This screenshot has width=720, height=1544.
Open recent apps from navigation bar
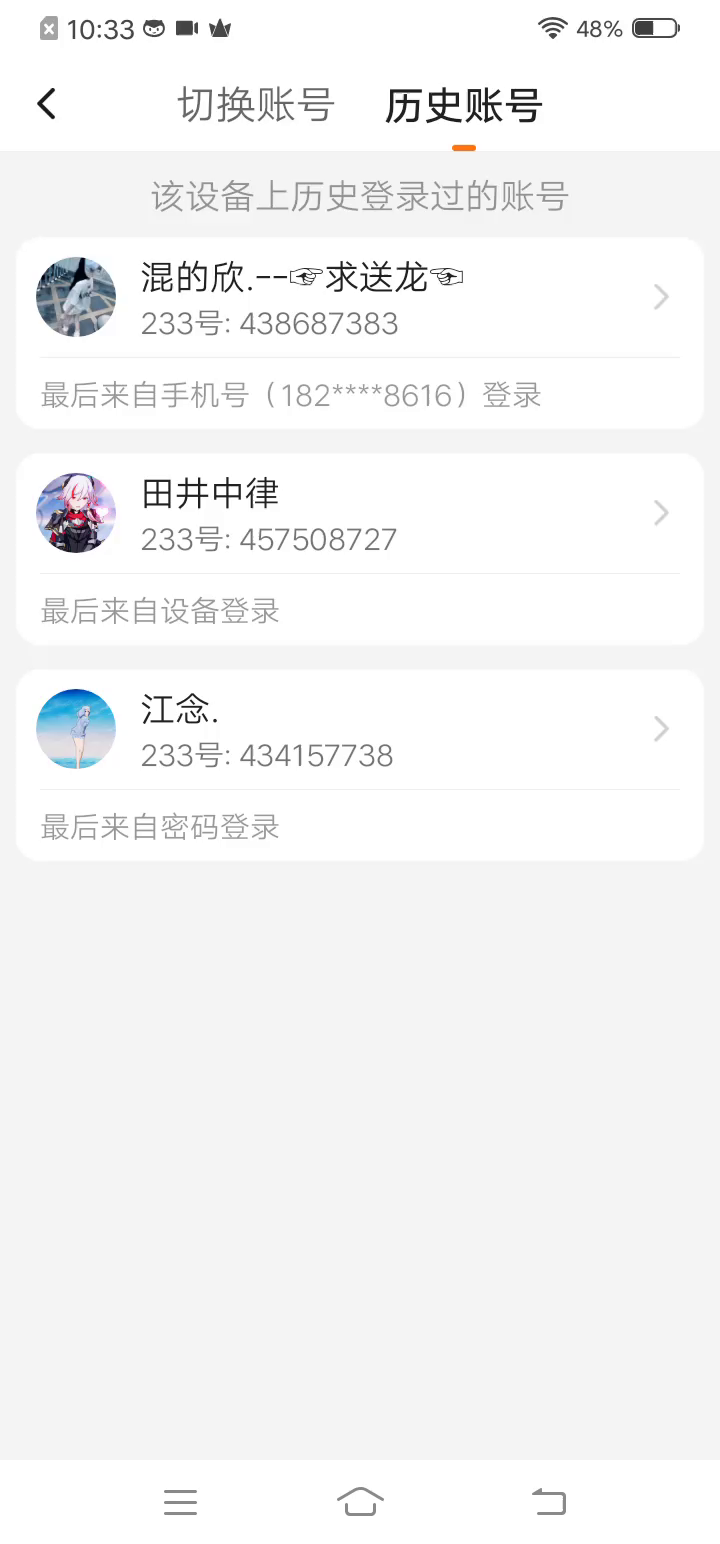180,1501
